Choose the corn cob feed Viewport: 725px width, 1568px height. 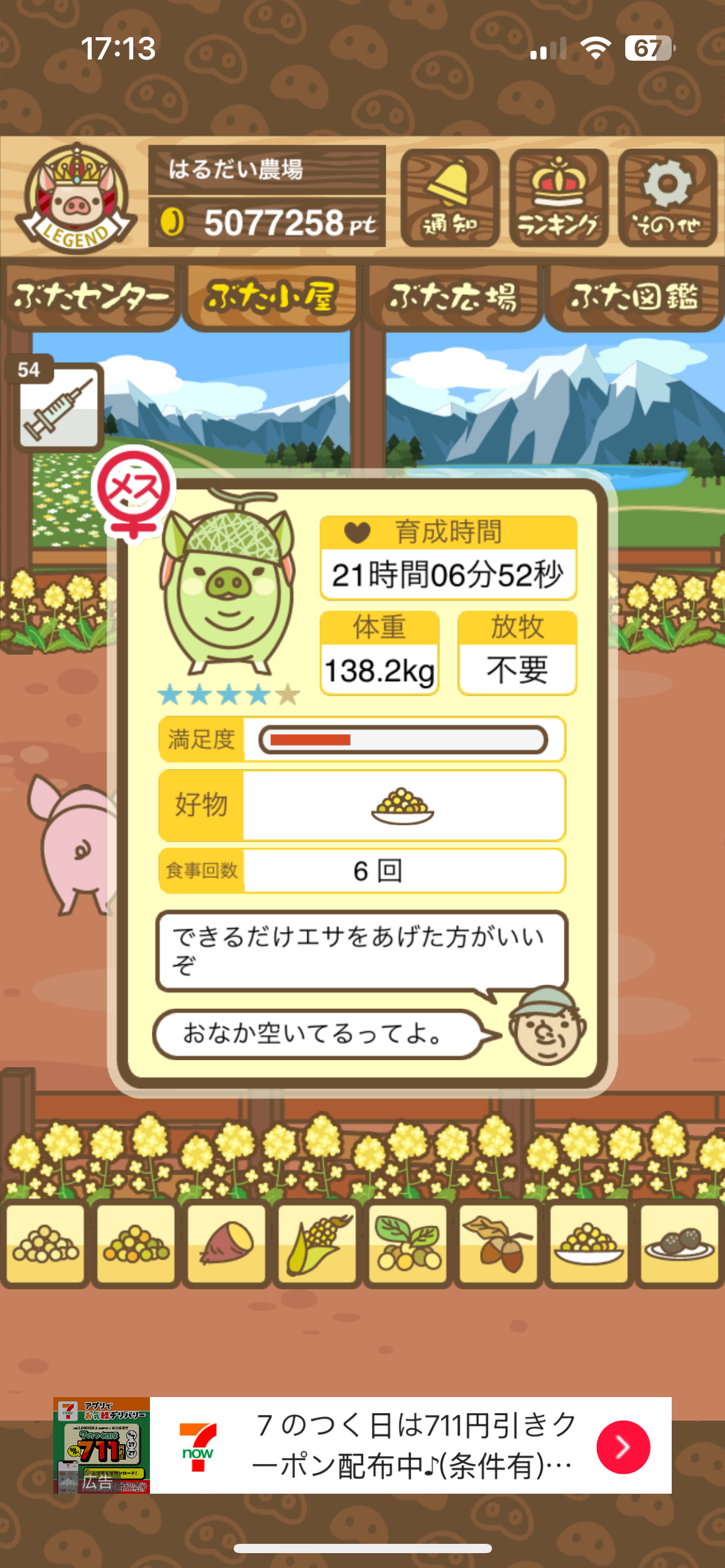317,1244
